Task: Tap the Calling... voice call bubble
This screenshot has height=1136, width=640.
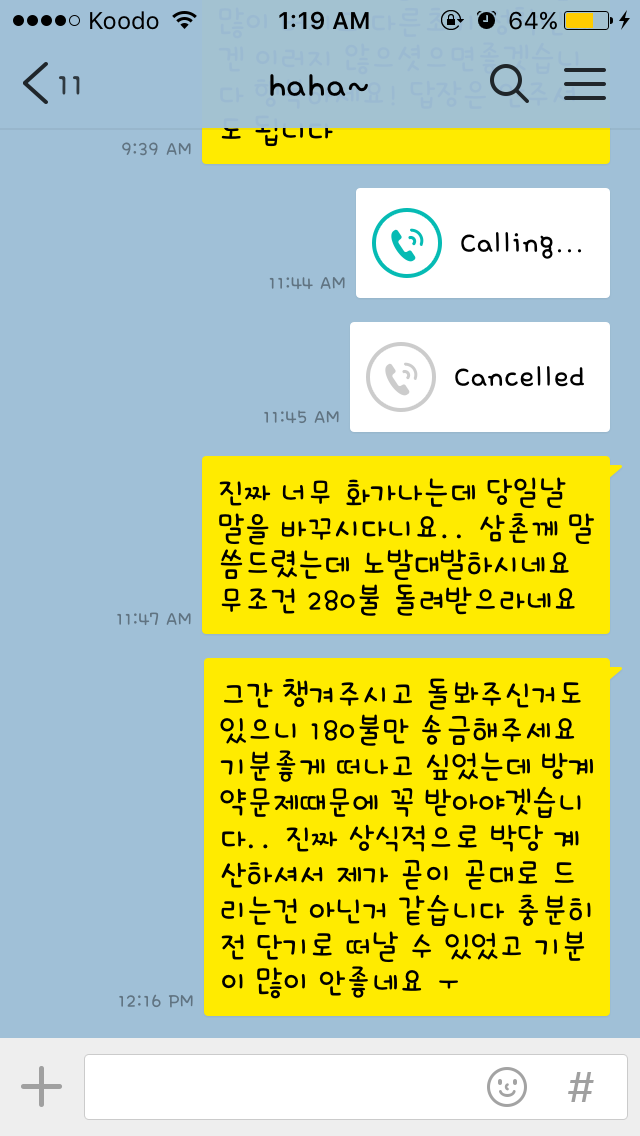Action: 482,243
